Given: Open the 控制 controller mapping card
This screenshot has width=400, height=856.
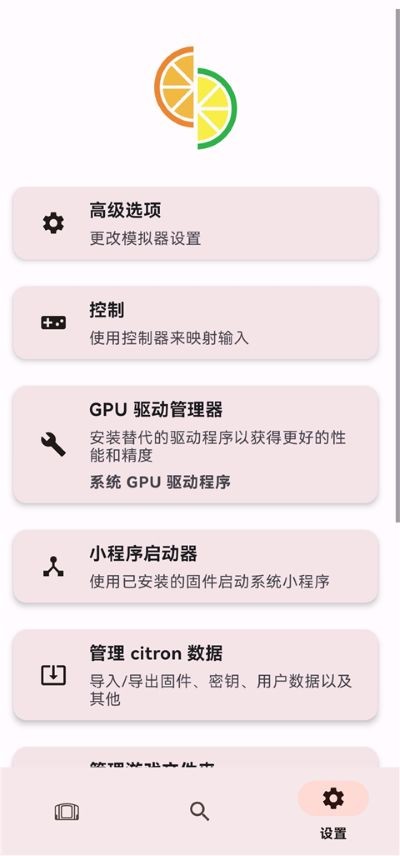Looking at the screenshot, I should [195, 323].
